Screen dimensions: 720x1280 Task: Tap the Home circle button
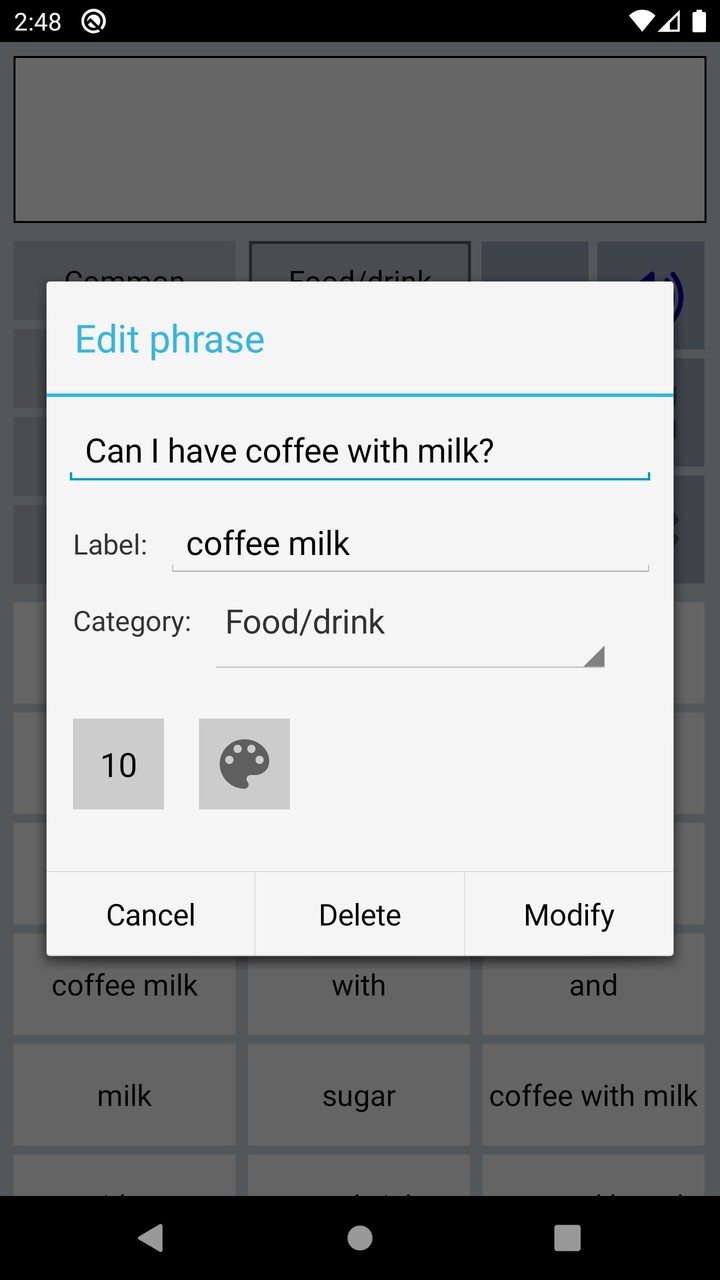click(x=359, y=1237)
